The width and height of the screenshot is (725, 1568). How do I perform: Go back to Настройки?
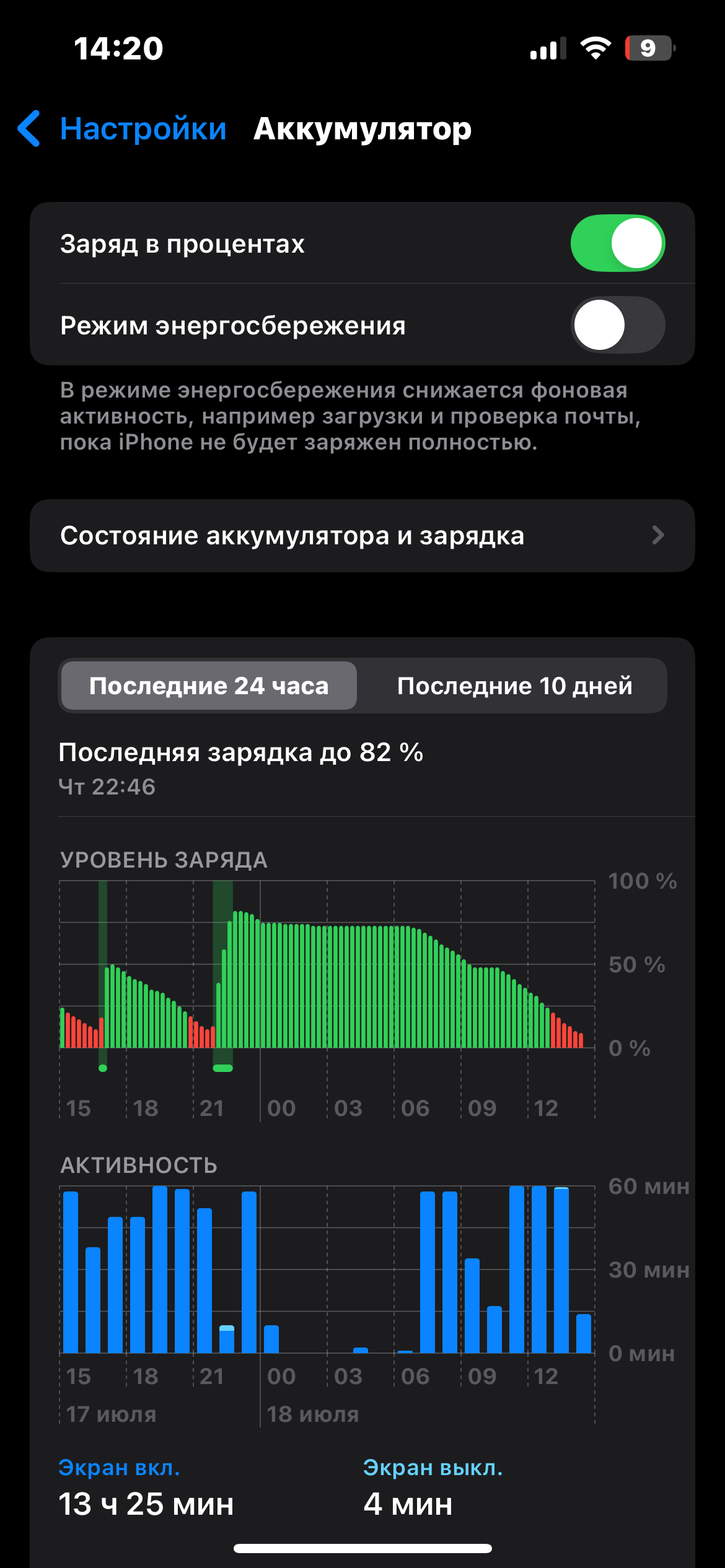point(122,129)
